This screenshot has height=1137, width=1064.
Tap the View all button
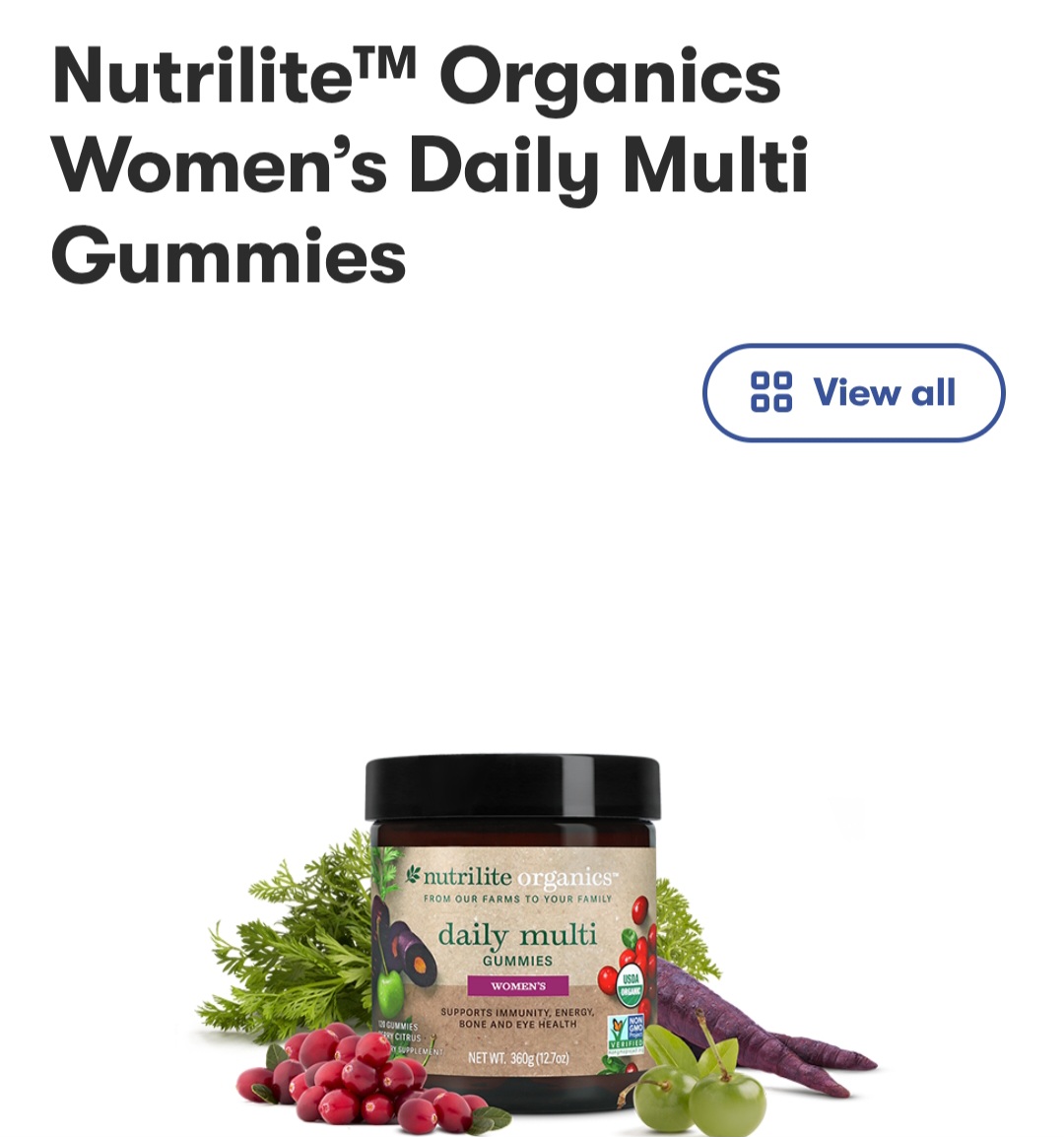click(854, 392)
